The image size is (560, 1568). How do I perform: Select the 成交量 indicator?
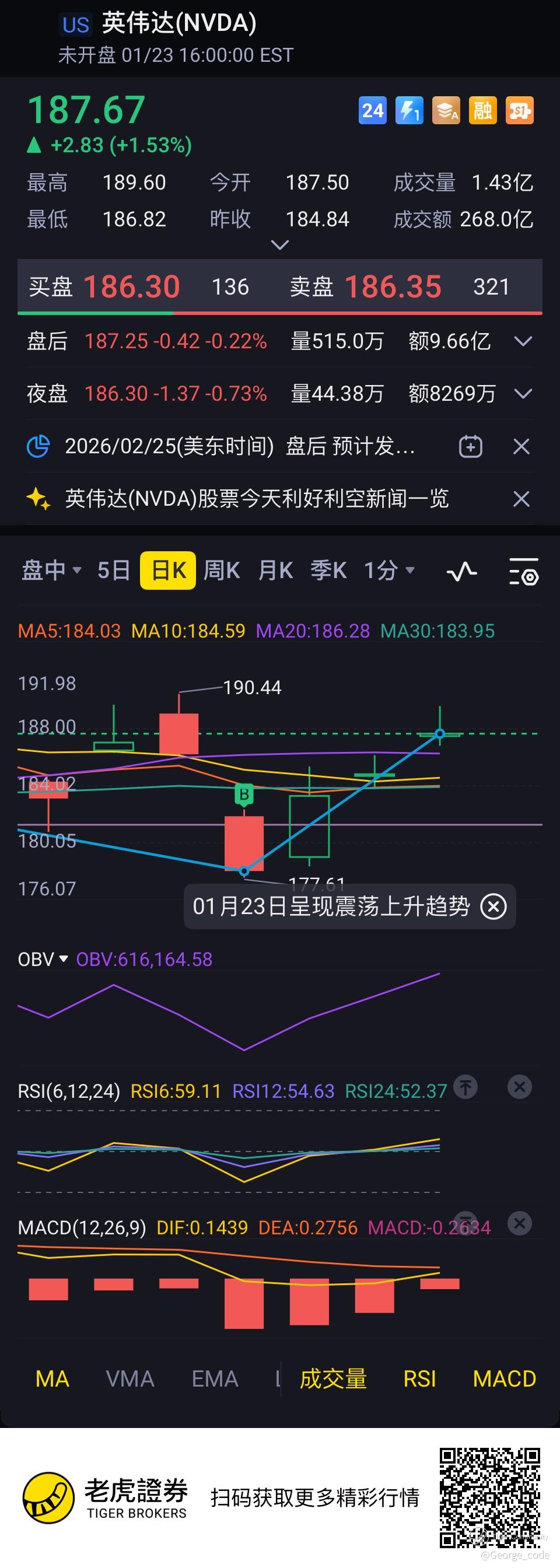click(x=333, y=1378)
